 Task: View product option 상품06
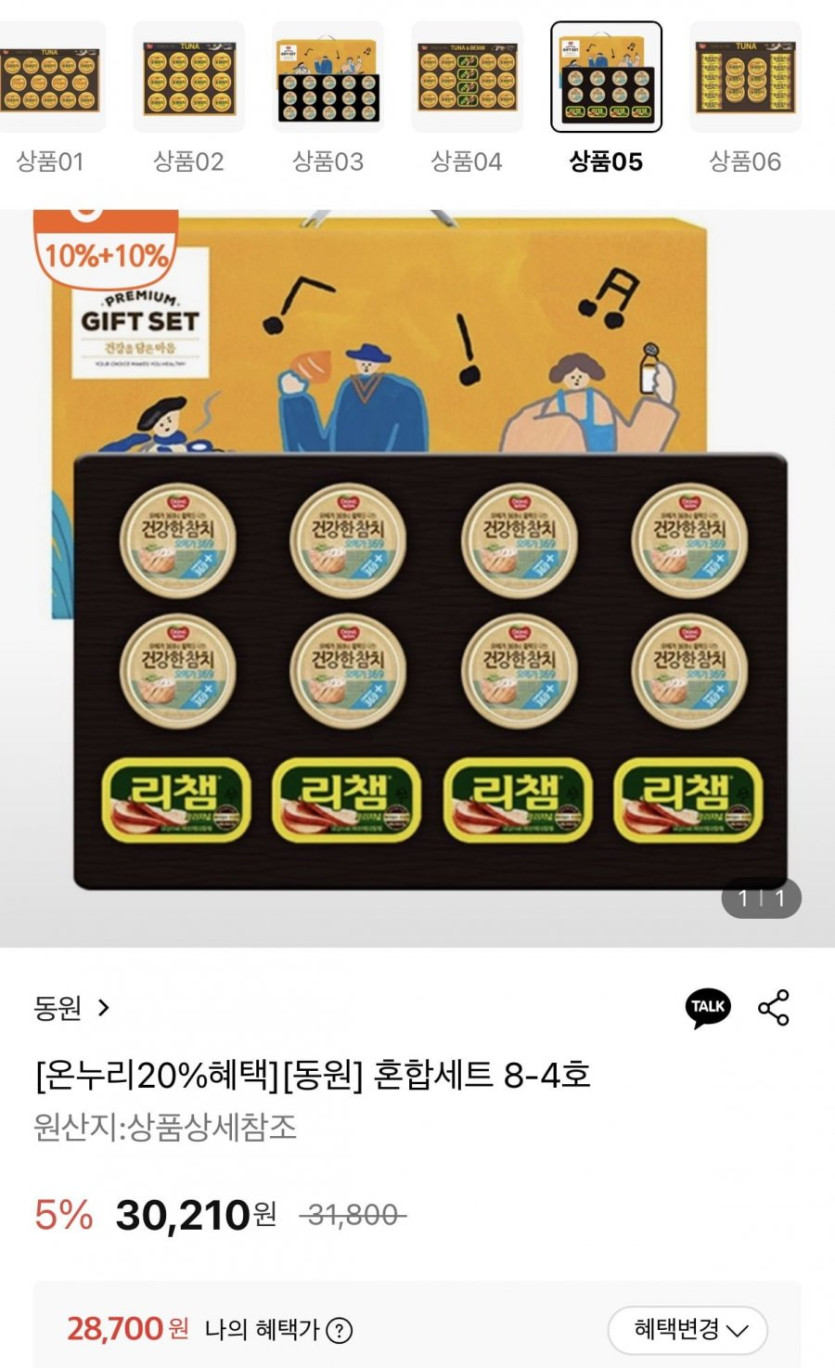[745, 78]
